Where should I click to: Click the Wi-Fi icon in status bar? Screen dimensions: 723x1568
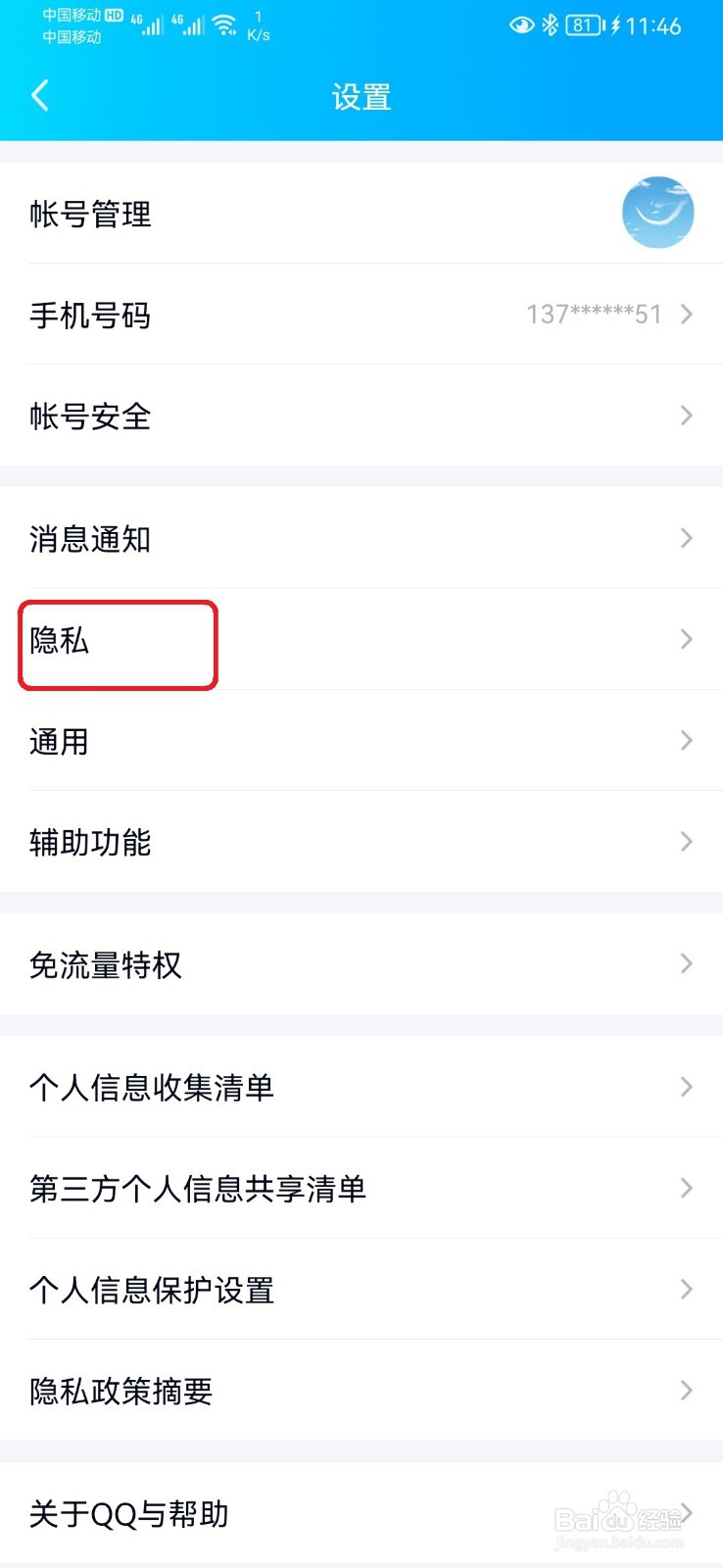pyautogui.click(x=225, y=24)
